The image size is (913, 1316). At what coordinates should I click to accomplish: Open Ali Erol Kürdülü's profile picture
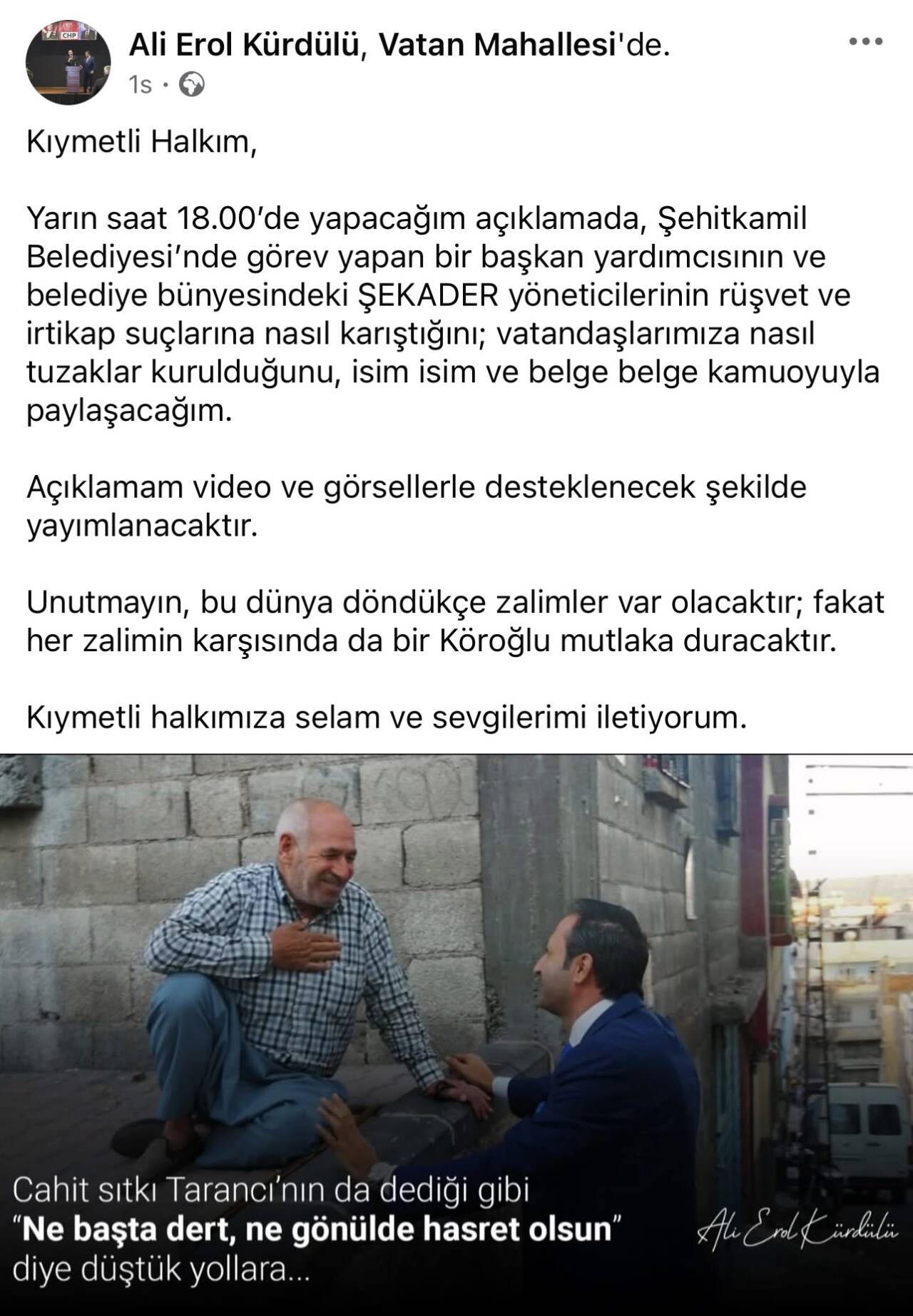pyautogui.click(x=68, y=62)
